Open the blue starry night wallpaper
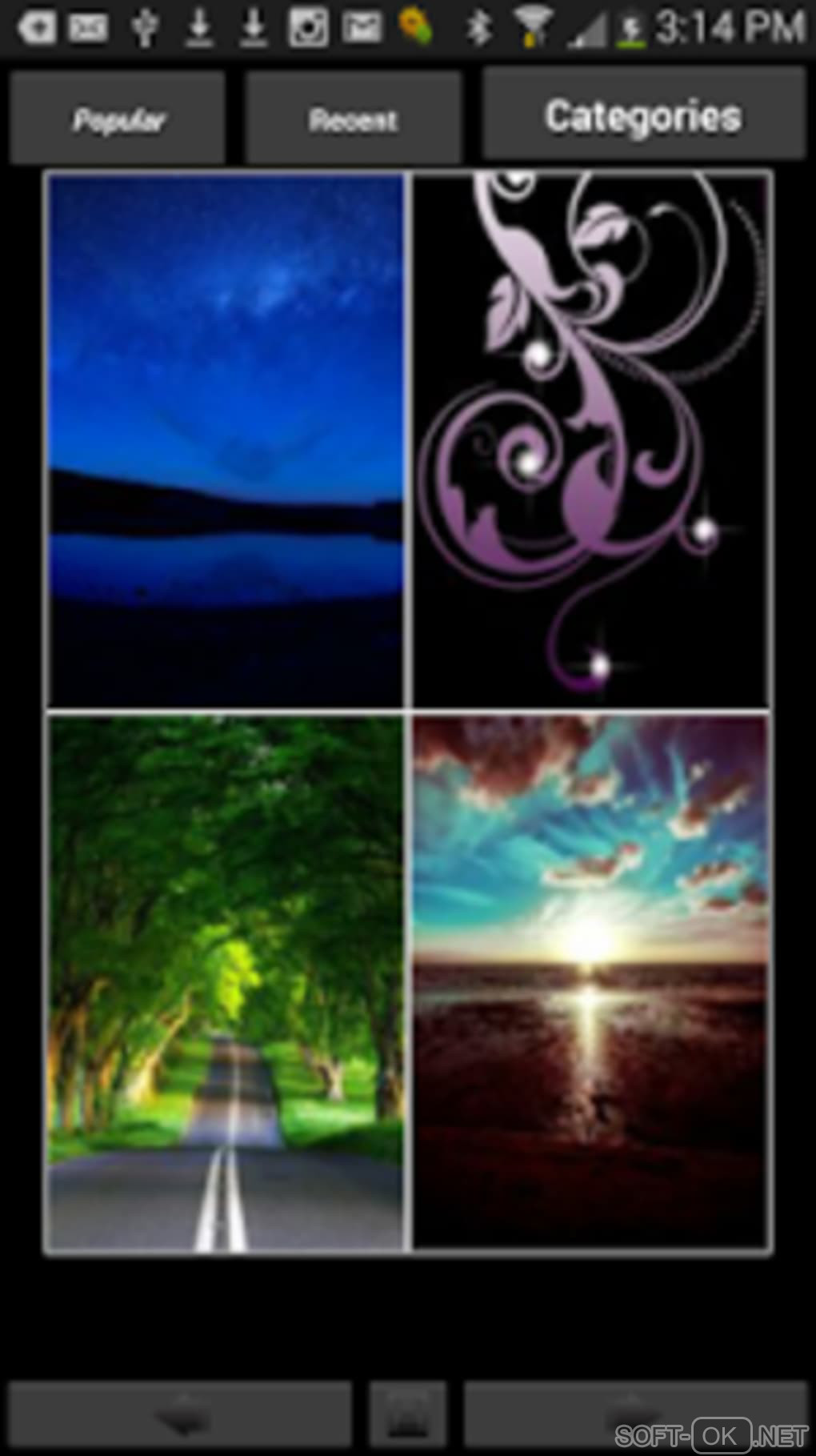 pyautogui.click(x=226, y=440)
